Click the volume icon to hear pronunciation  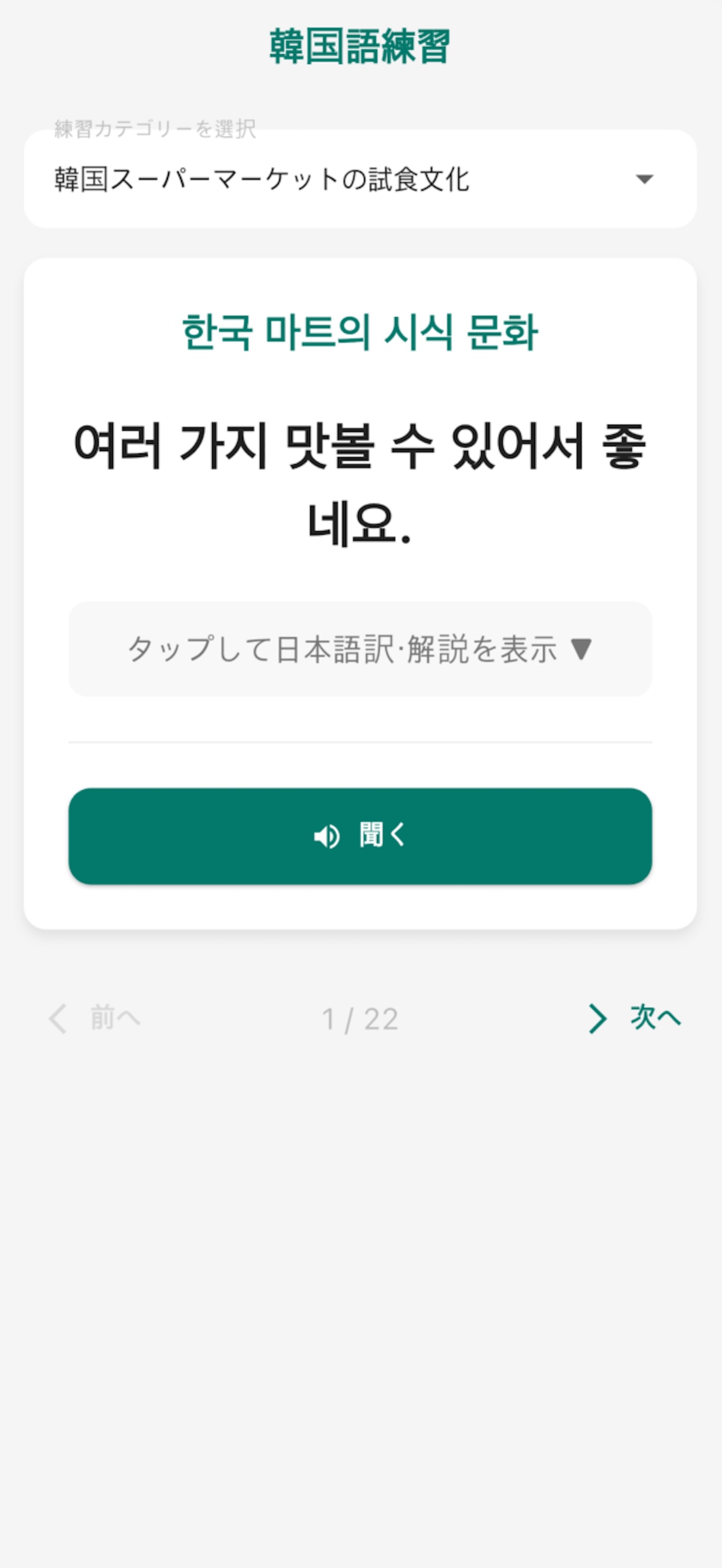pos(327,836)
